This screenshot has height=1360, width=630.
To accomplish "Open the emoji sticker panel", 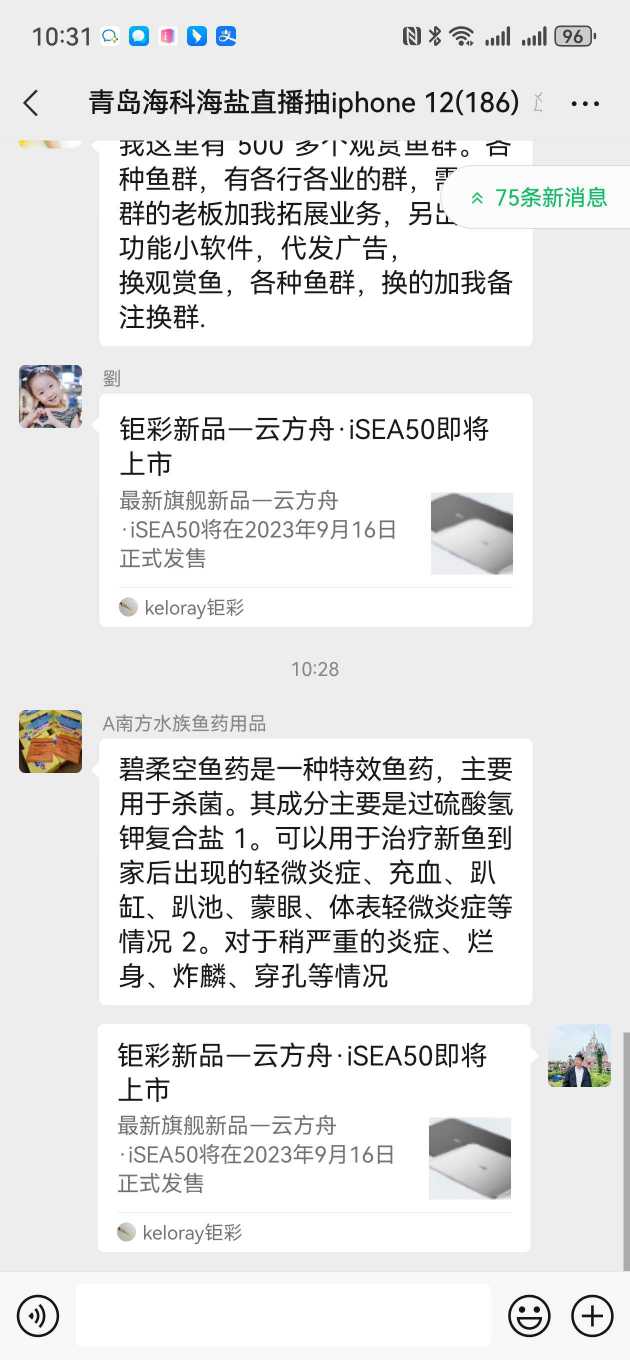I will pos(529,1316).
